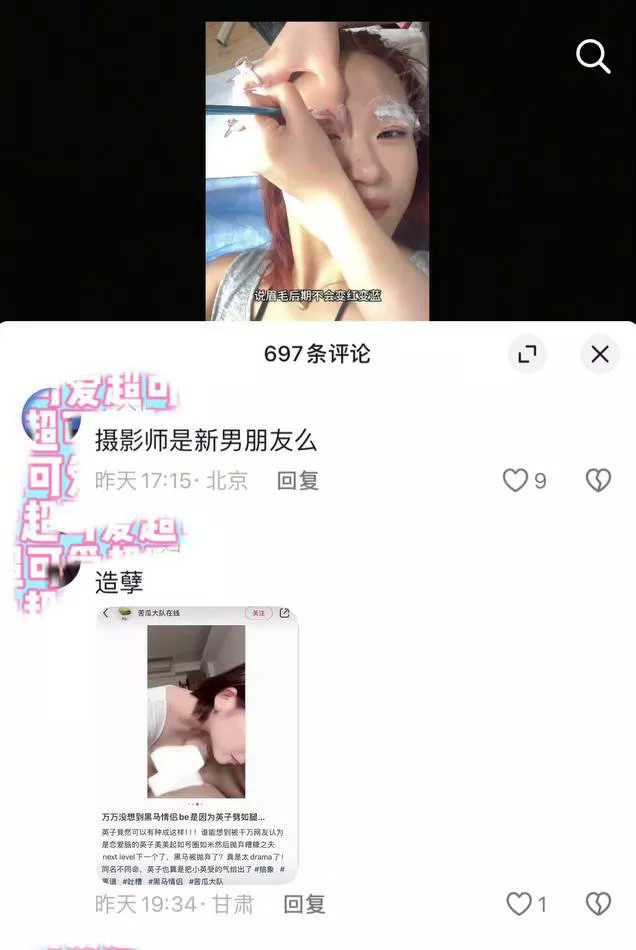
Task: Like the comment 摄影师是新男朋友么
Action: point(516,481)
